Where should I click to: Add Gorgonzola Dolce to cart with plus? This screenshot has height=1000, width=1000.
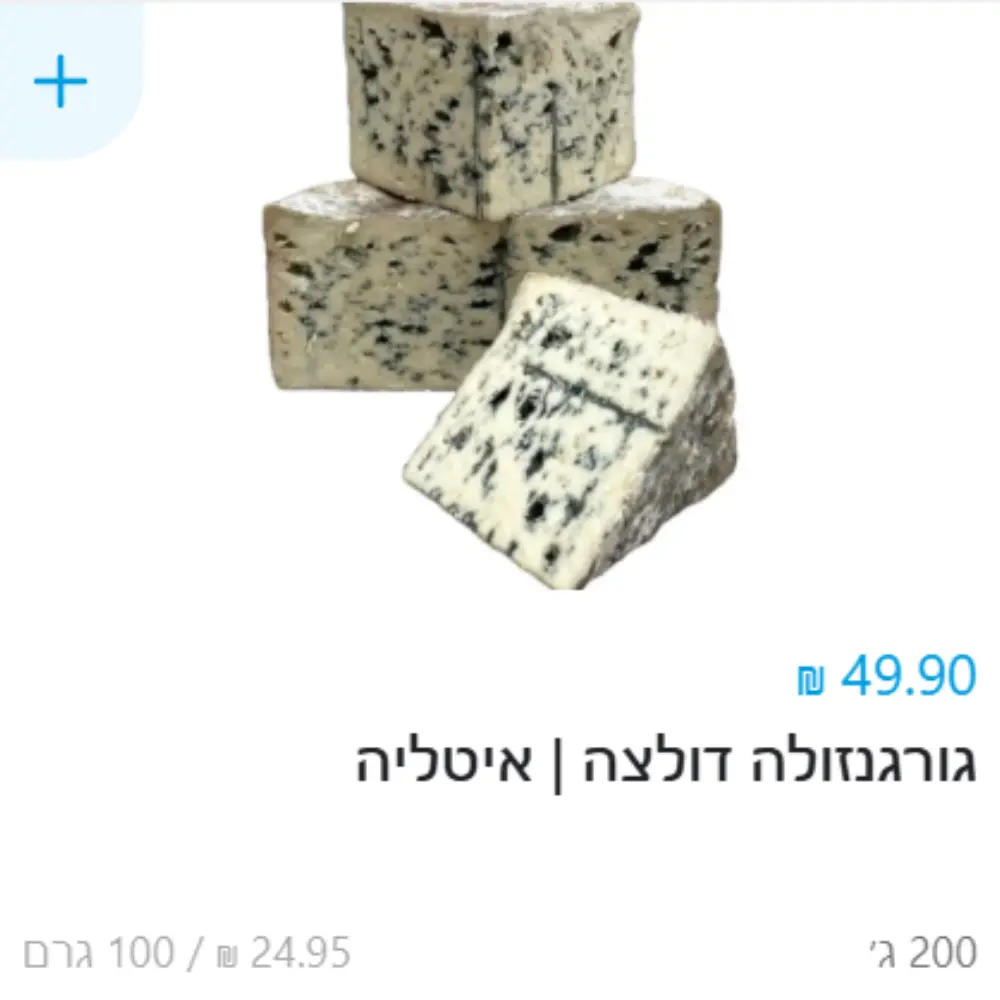(x=61, y=80)
